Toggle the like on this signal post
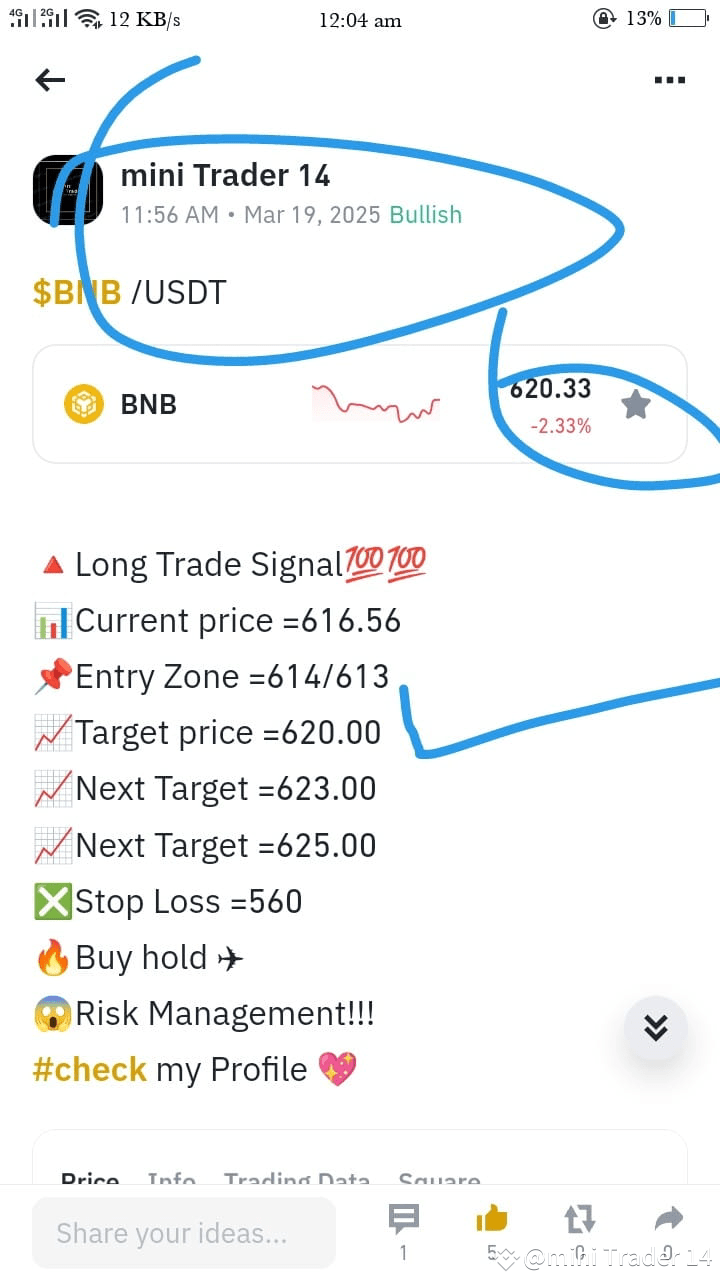The height and width of the screenshot is (1280, 720). [x=491, y=1218]
